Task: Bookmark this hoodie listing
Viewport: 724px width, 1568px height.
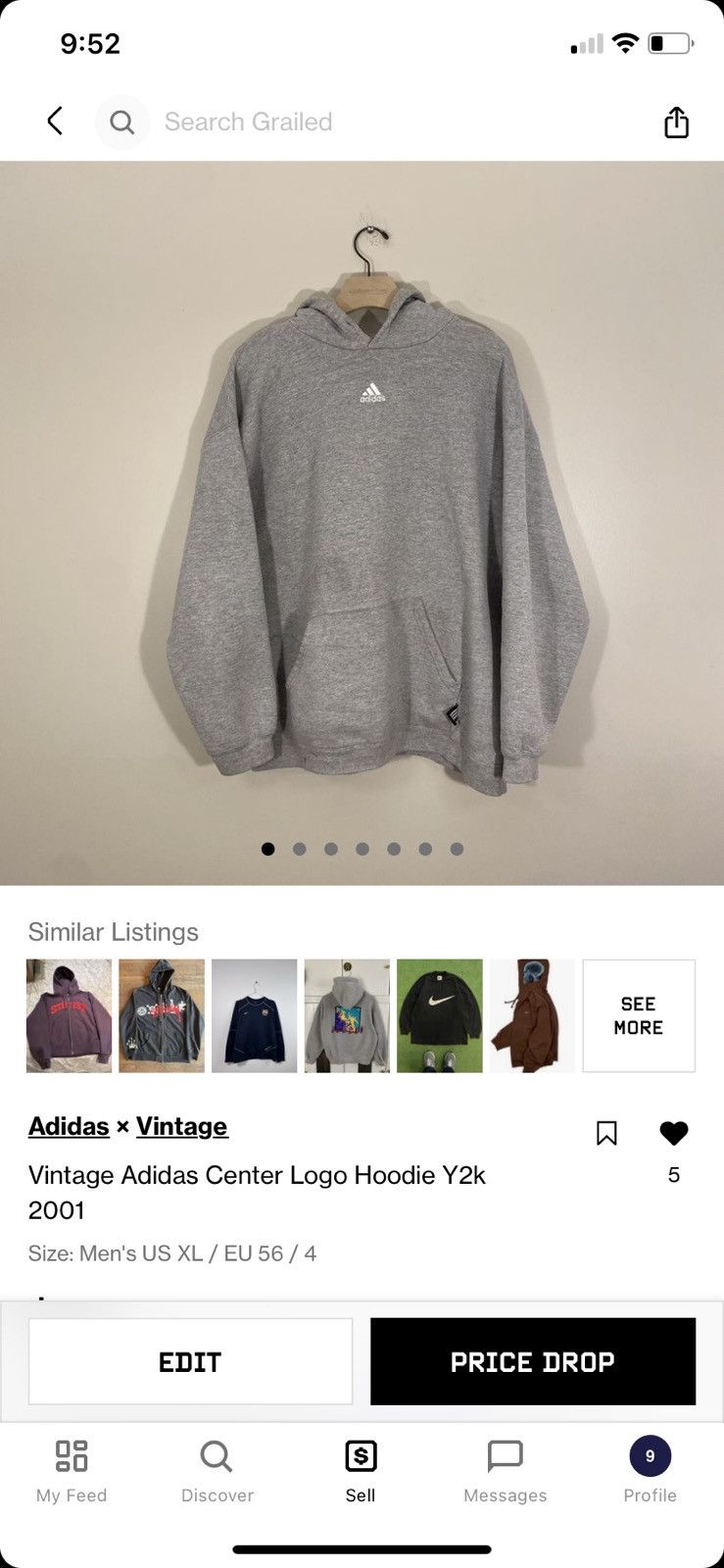Action: click(x=606, y=1133)
